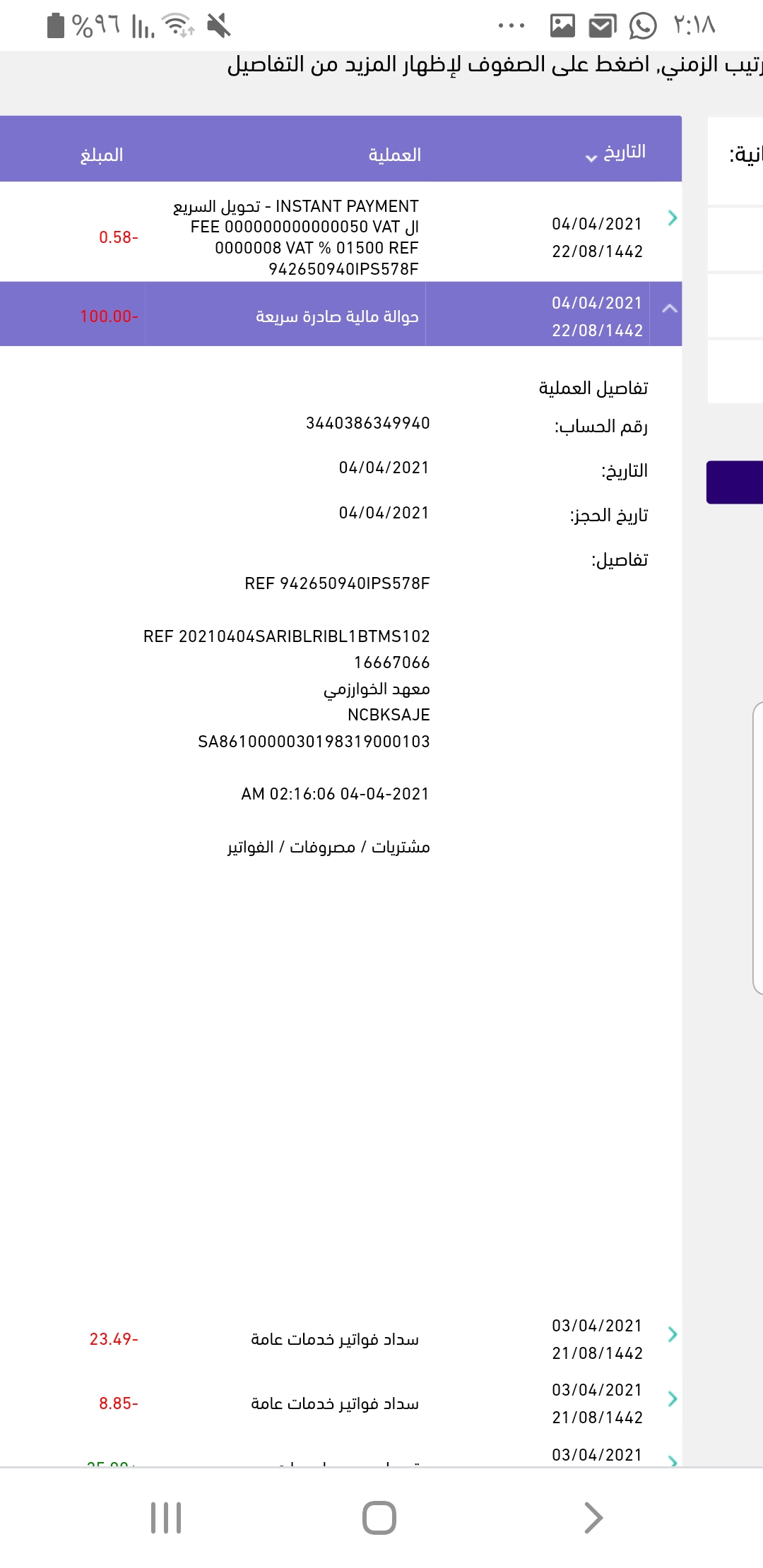This screenshot has width=763, height=1568.
Task: Go back using the system navigation bar
Action: (593, 1518)
